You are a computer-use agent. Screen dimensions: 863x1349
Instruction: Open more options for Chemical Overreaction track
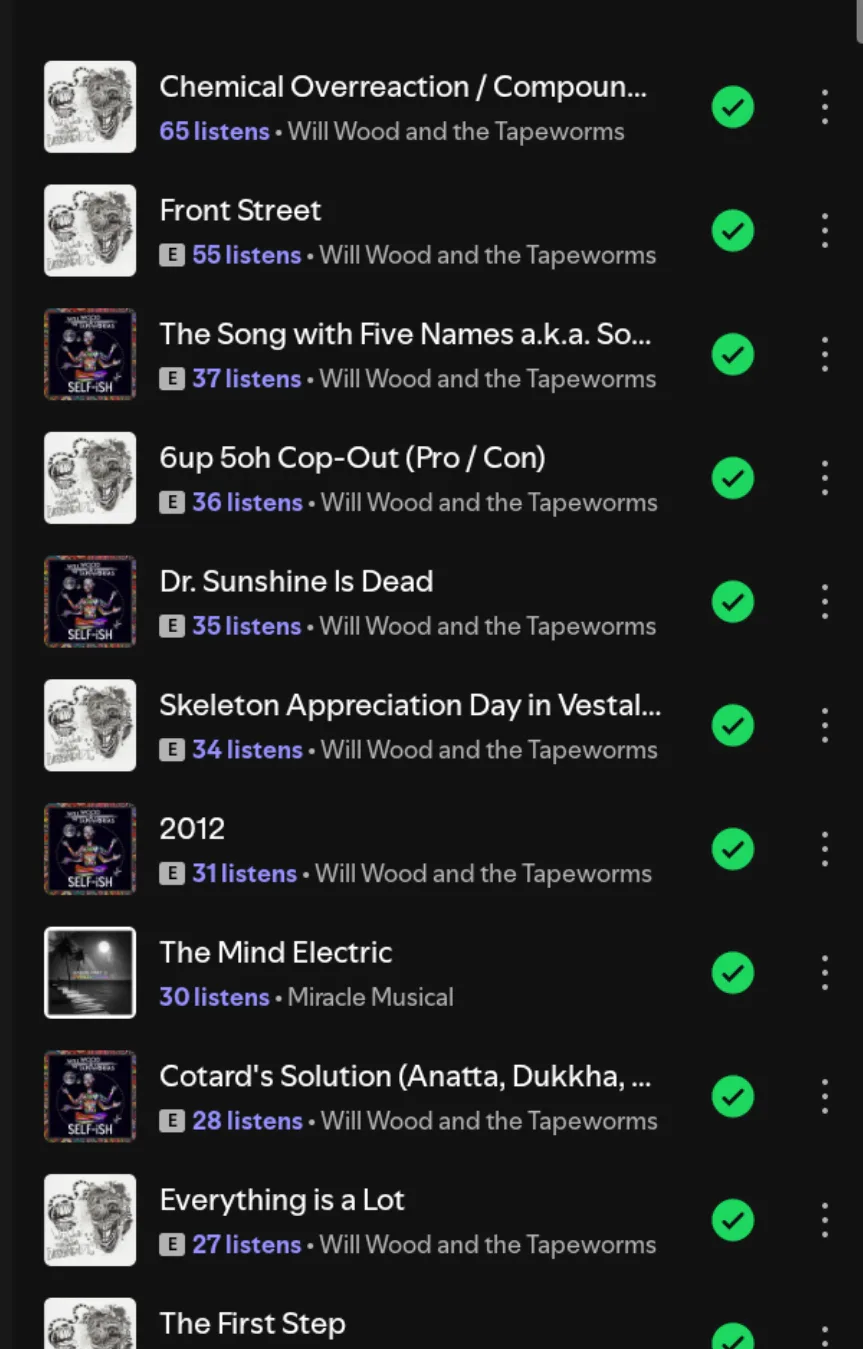click(x=824, y=107)
